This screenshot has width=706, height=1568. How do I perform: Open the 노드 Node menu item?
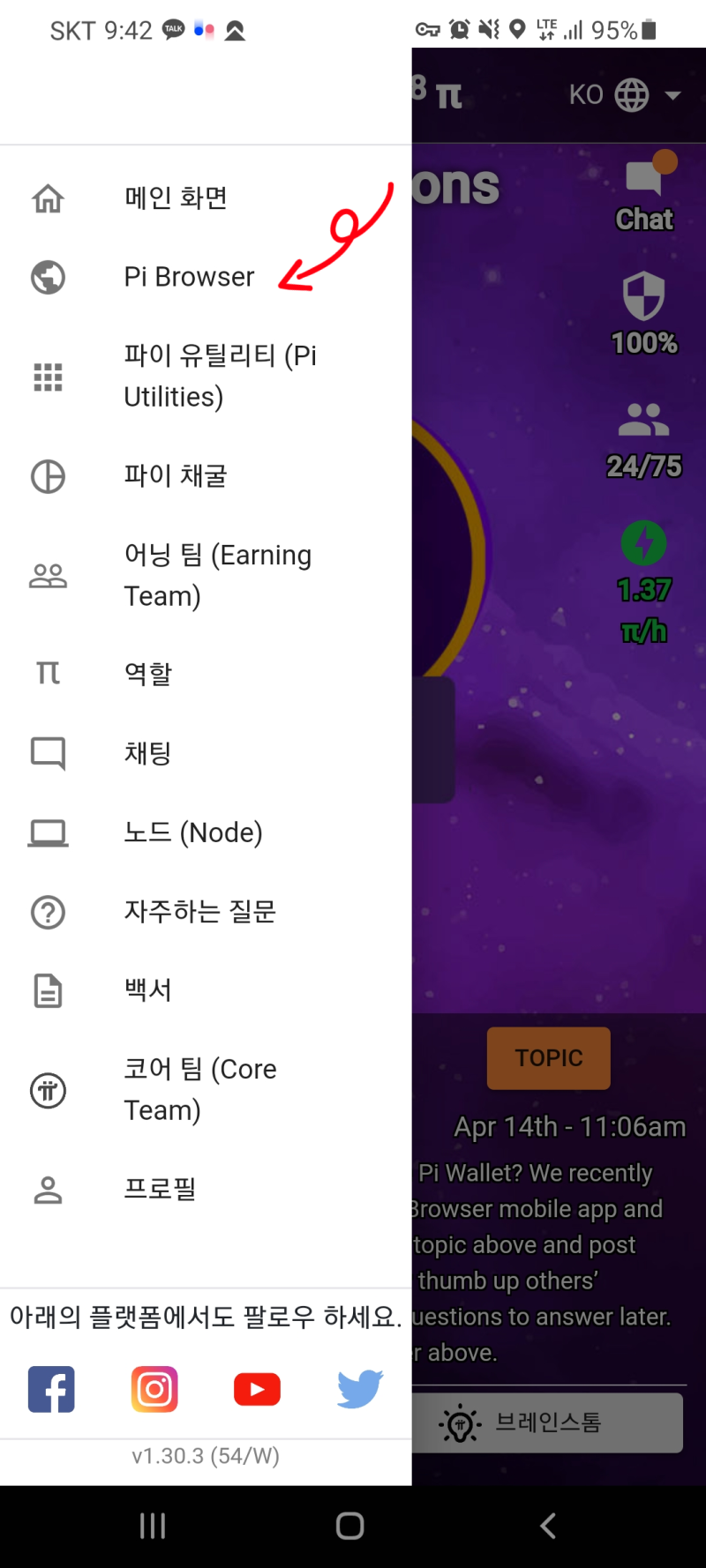click(192, 833)
